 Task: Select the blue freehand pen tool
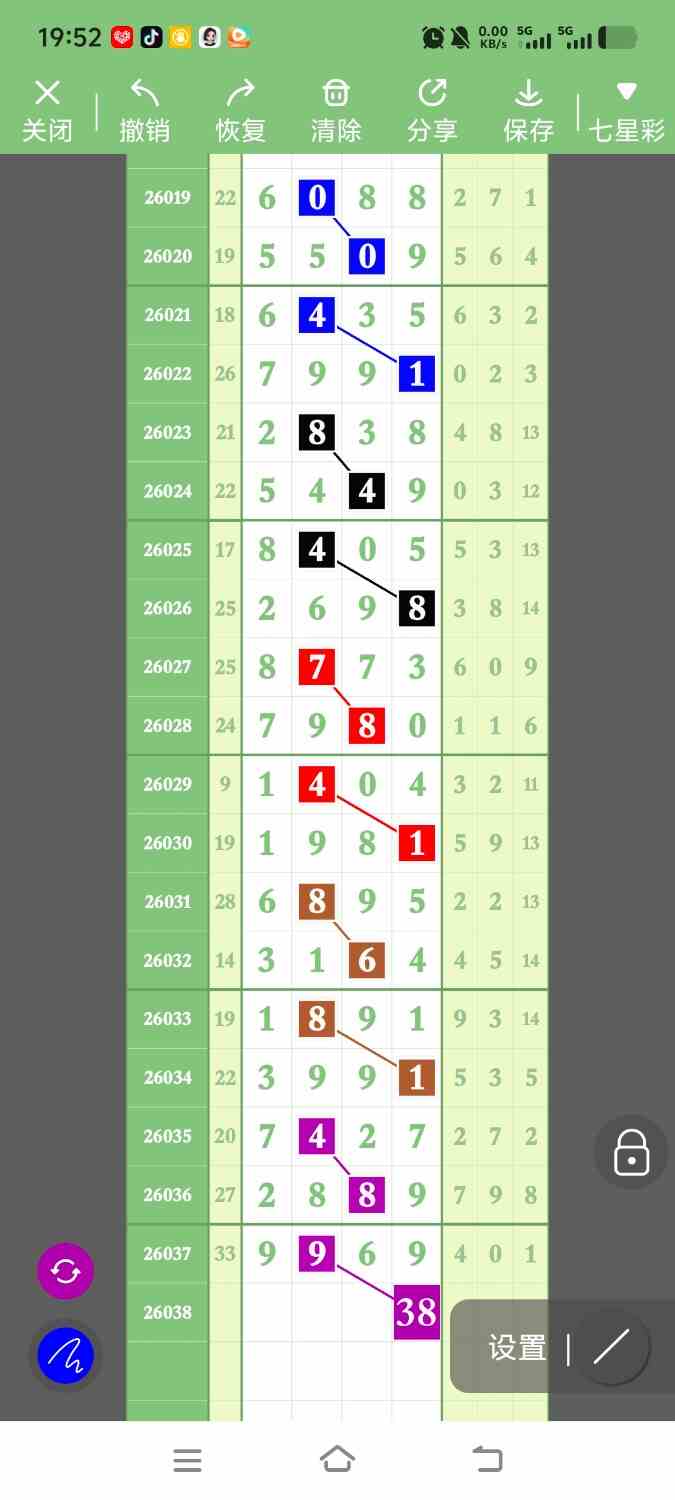[x=65, y=1355]
